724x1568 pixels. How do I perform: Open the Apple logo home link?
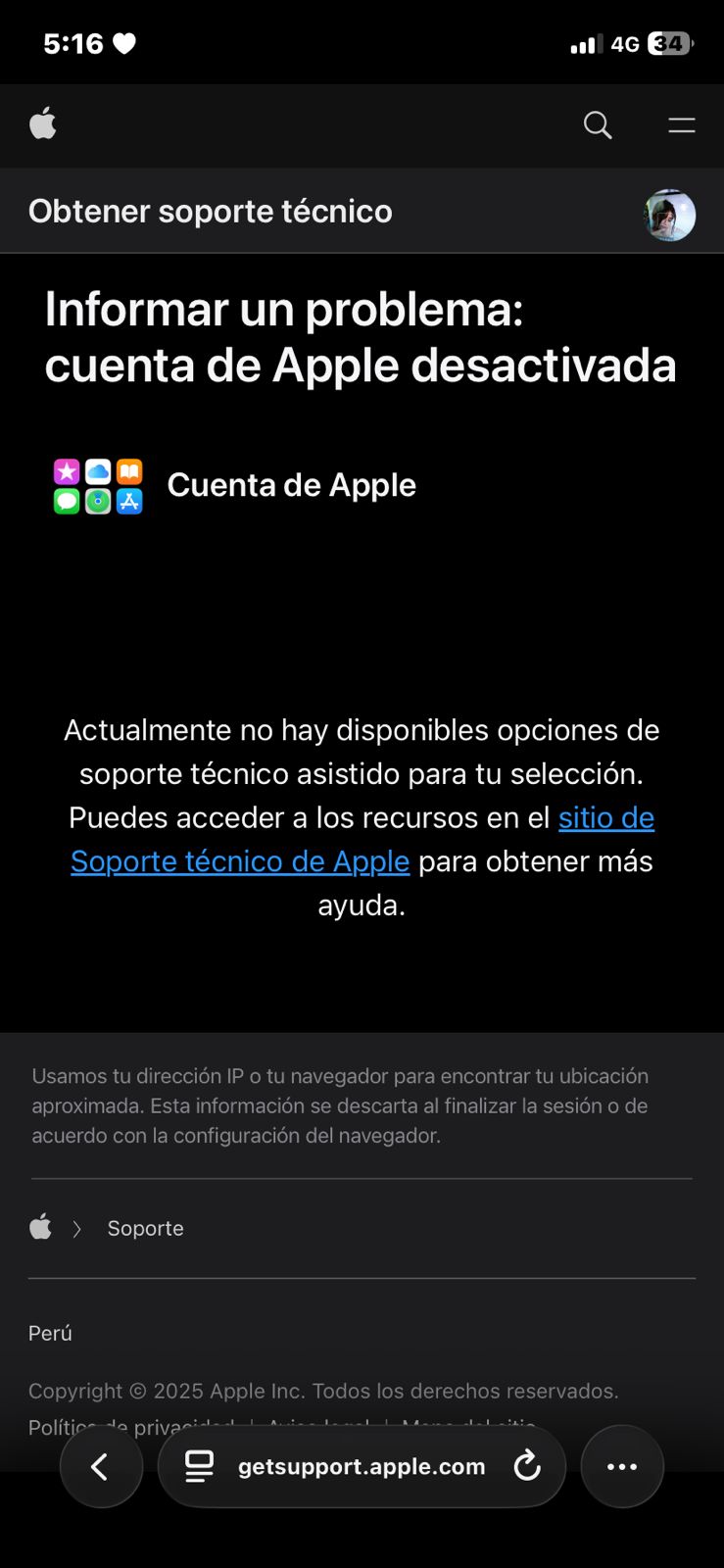pos(43,124)
